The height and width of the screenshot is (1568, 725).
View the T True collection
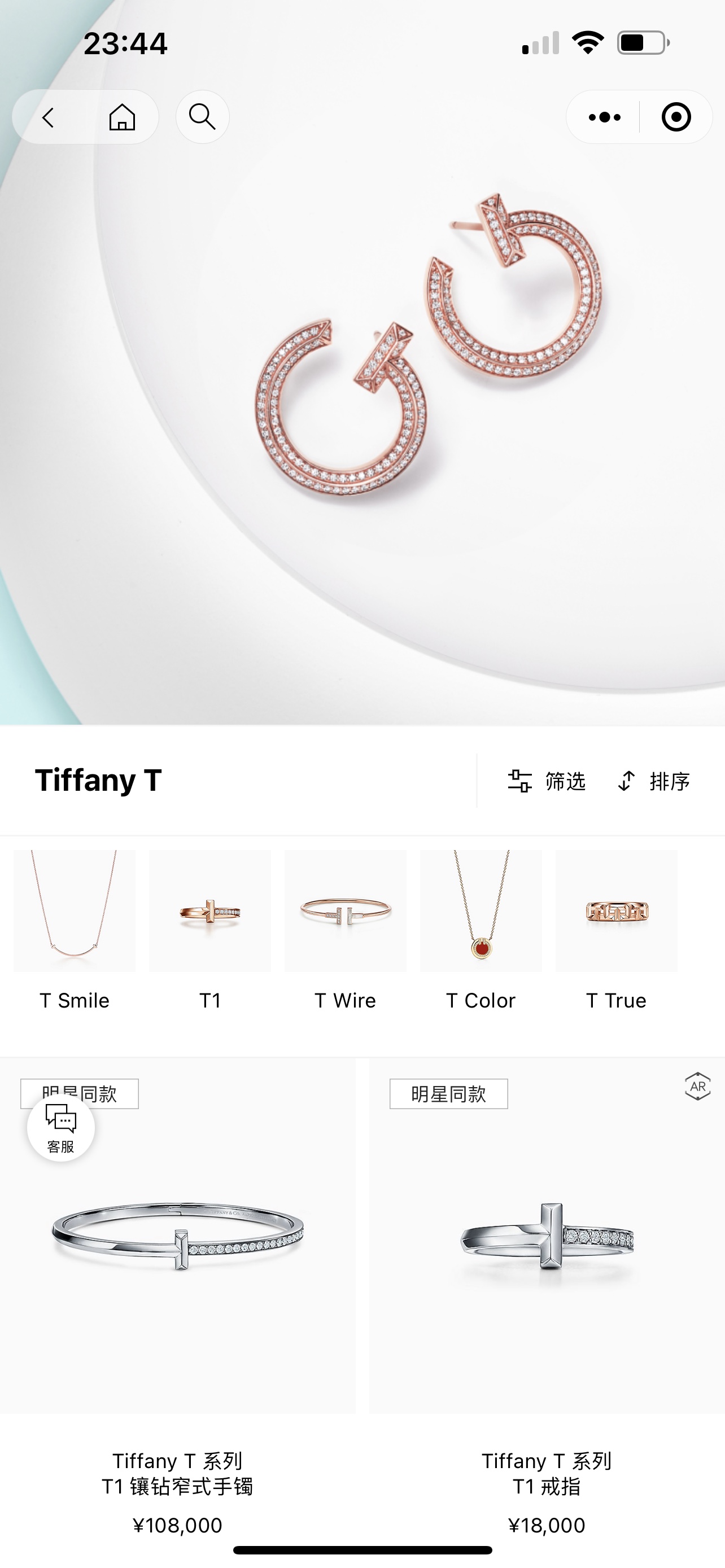616,930
